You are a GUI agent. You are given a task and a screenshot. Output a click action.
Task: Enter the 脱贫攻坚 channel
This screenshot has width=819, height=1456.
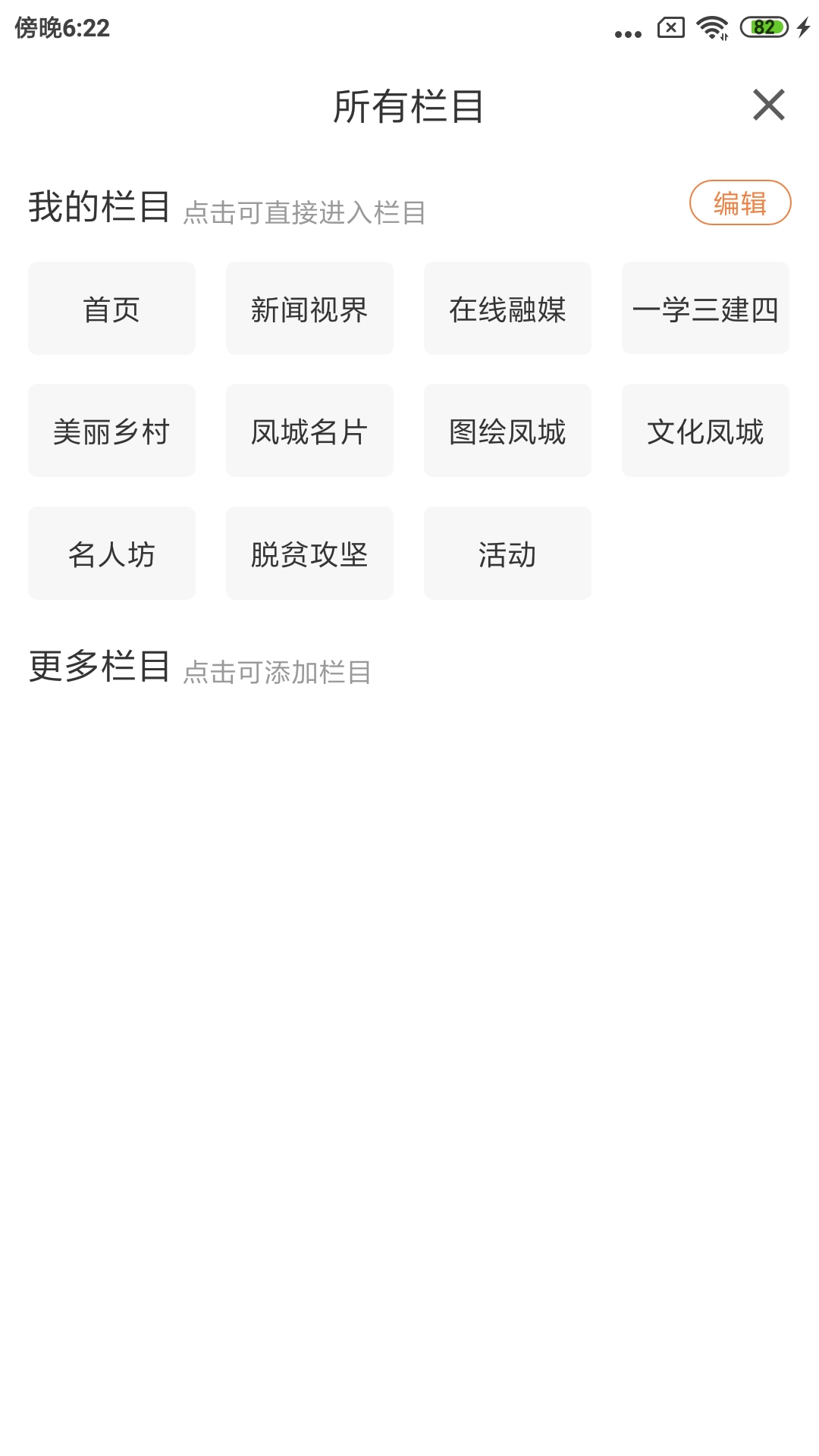click(x=309, y=554)
